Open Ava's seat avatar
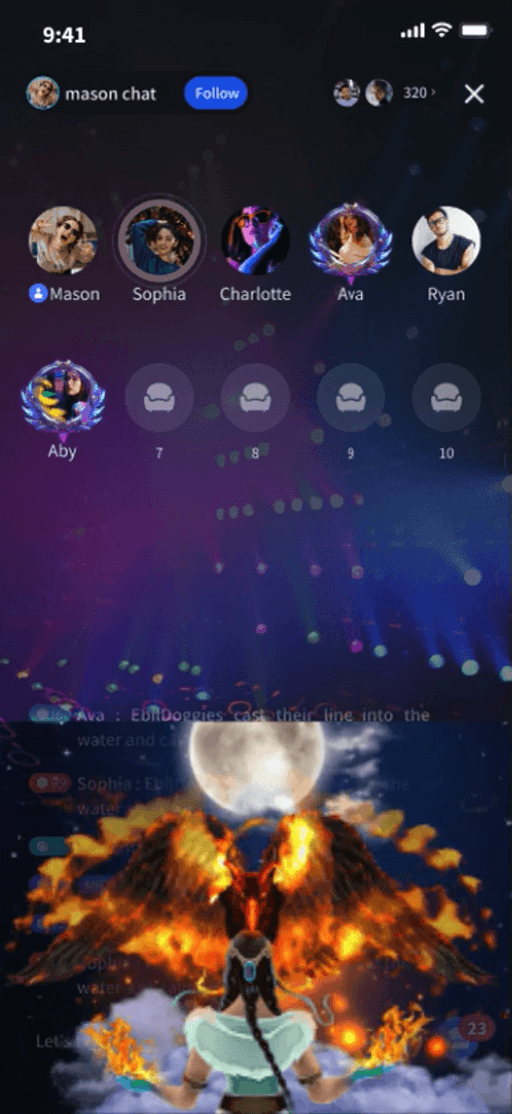The image size is (512, 1114). click(x=351, y=241)
